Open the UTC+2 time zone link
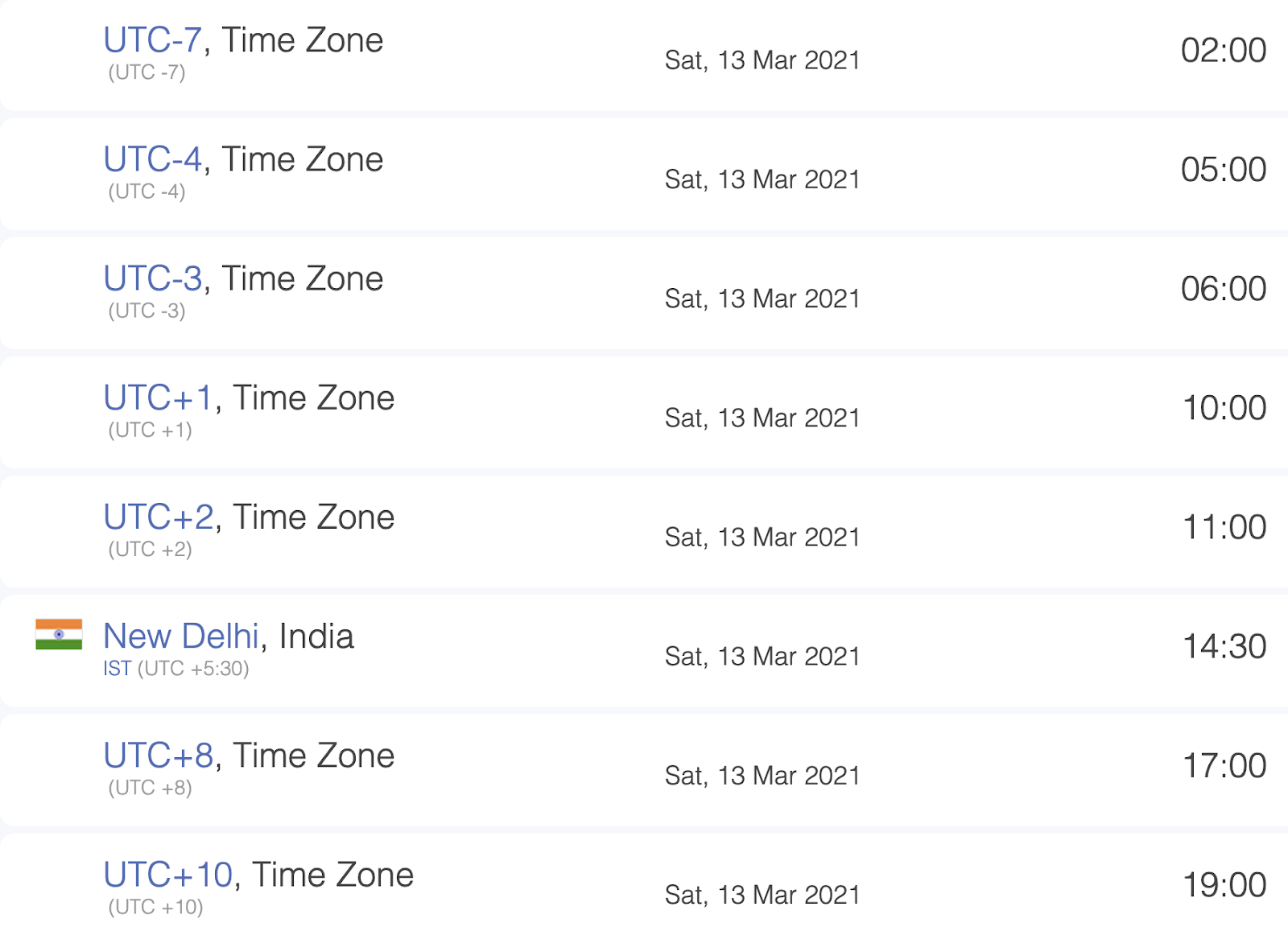The width and height of the screenshot is (1288, 931). click(x=158, y=517)
